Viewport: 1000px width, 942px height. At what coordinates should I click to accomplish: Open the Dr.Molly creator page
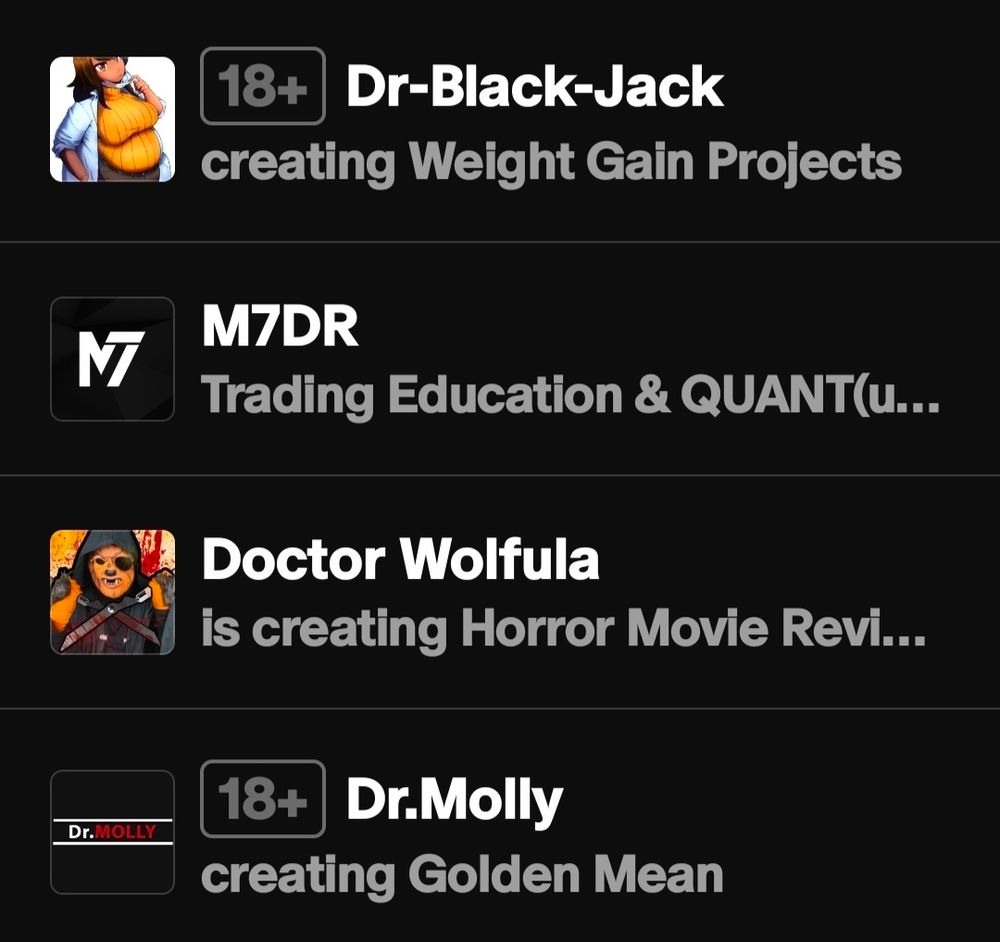point(454,800)
